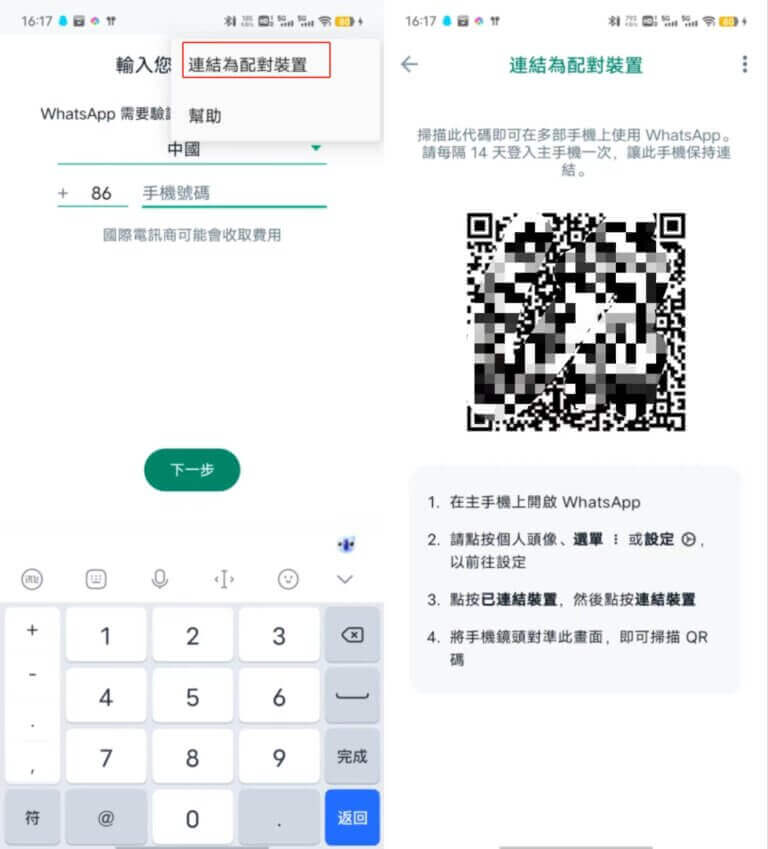Screen dimensions: 768x849
Task: Open the overflow menu beside the 連結為配對裝置 title
Action: click(x=745, y=65)
